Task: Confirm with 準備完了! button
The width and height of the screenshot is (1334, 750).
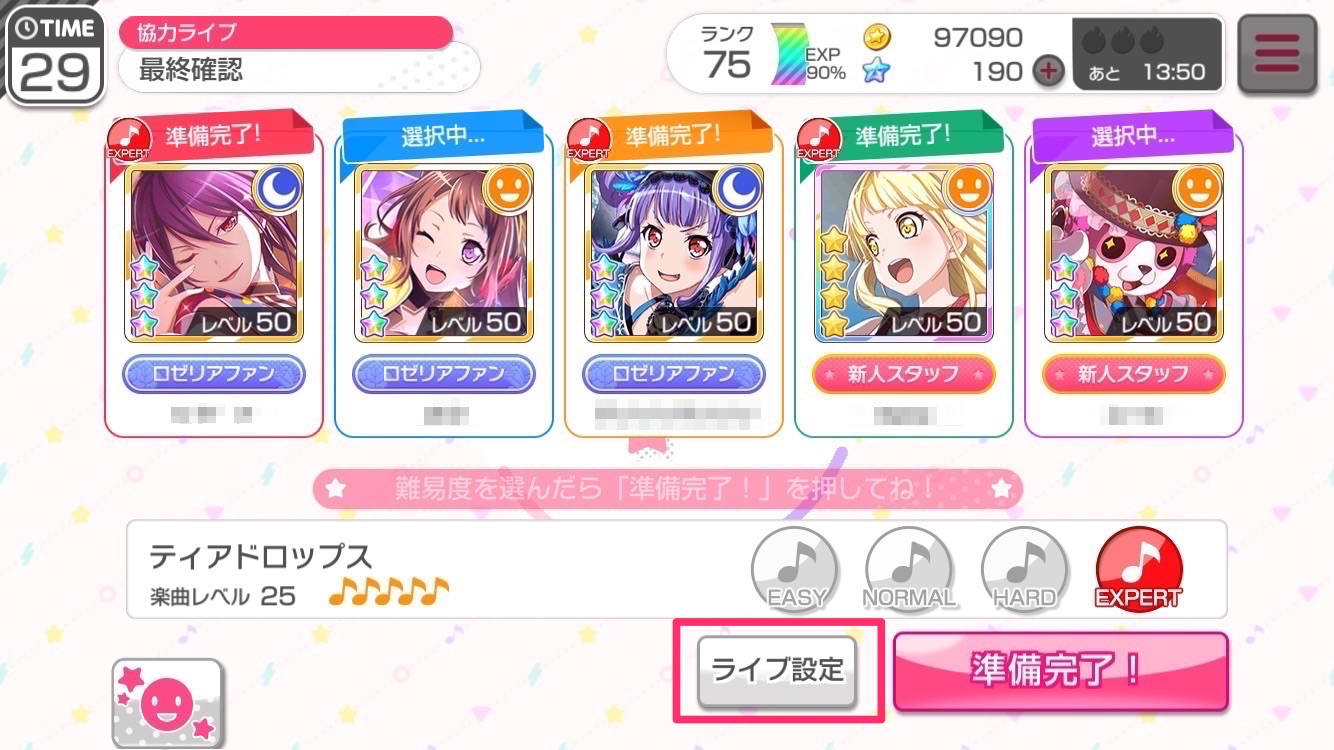Action: point(1060,671)
